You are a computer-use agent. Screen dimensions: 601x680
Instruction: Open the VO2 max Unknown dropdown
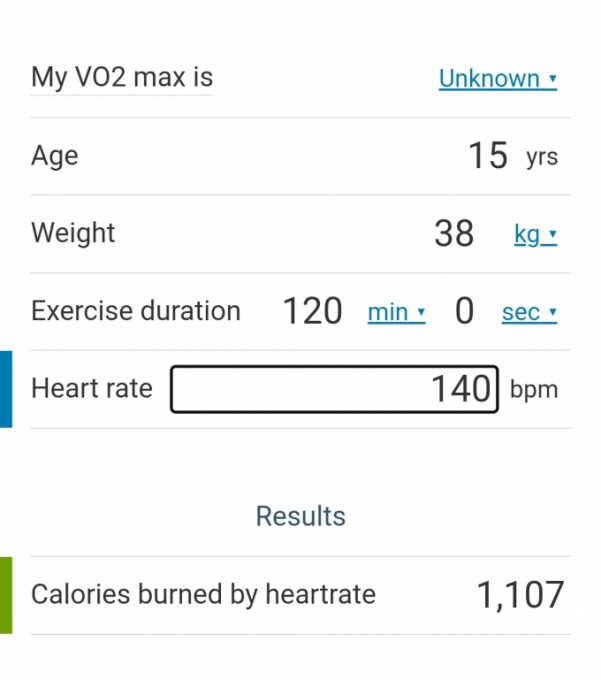point(497,79)
